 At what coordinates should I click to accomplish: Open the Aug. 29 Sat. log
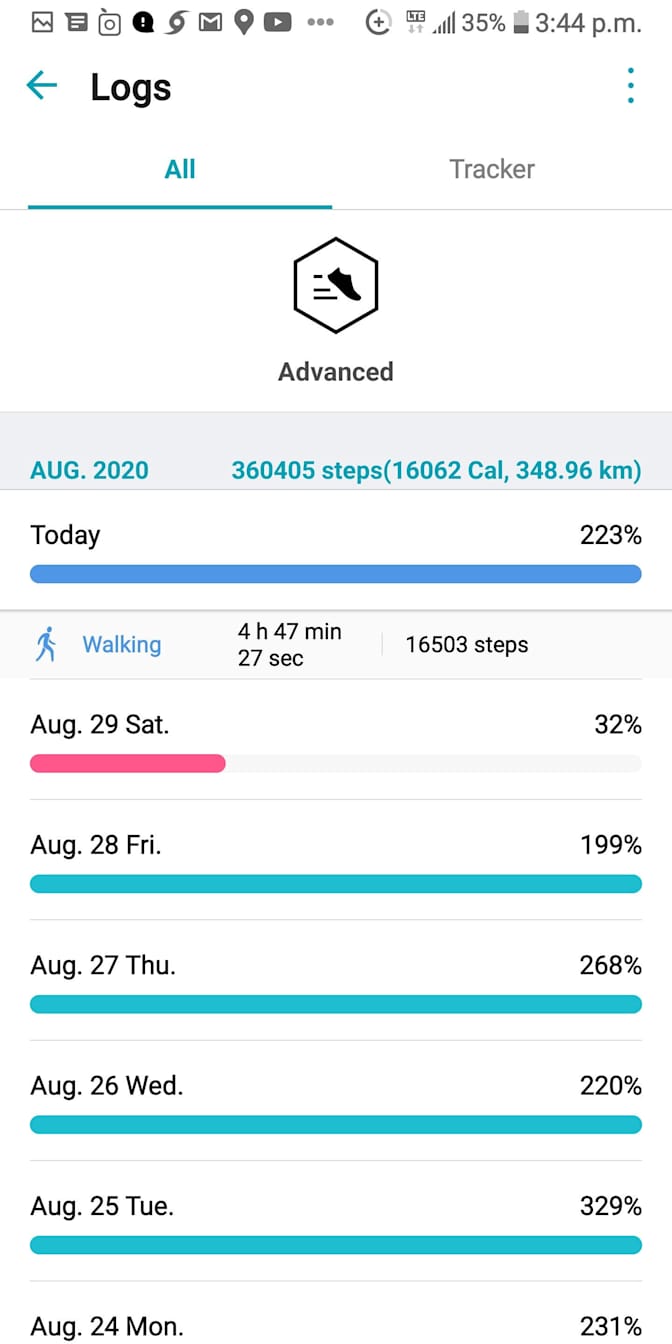335,740
